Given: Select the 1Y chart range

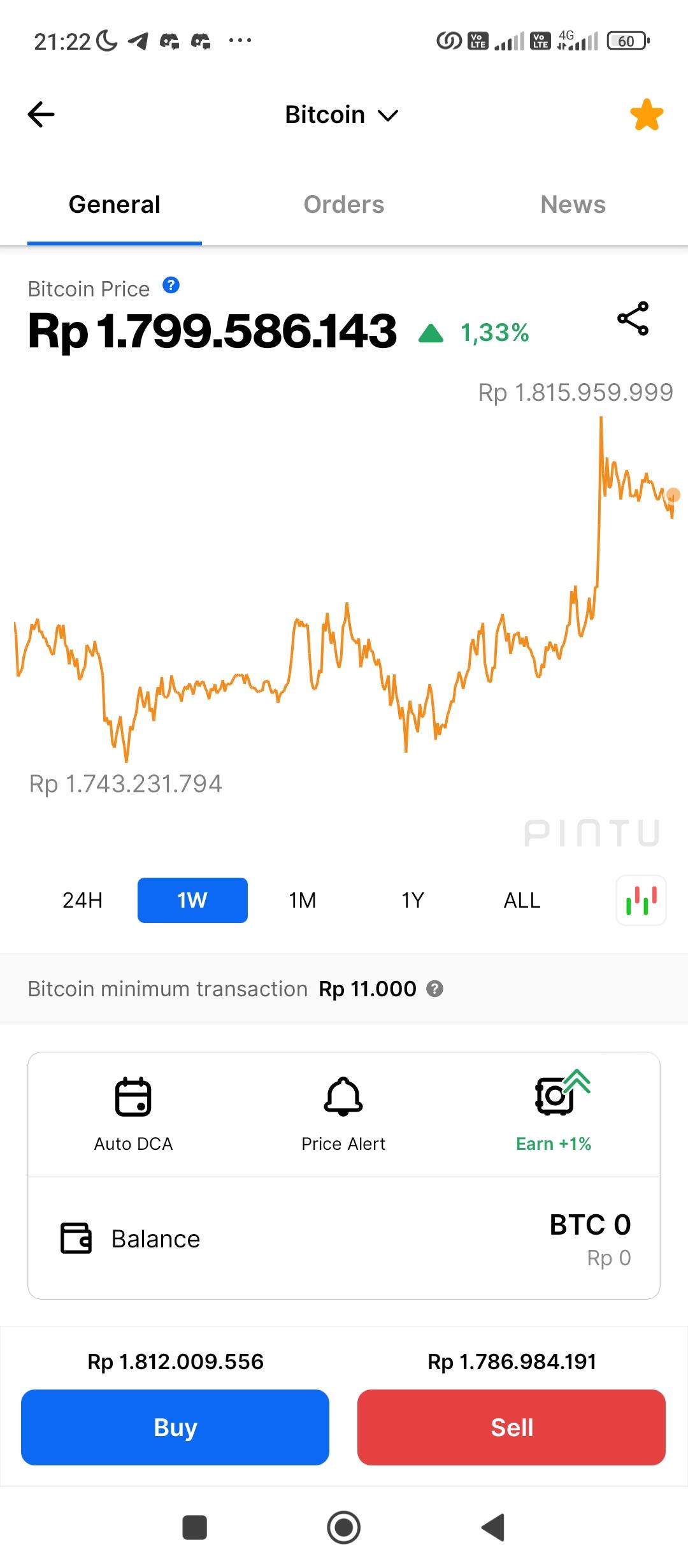Looking at the screenshot, I should 413,900.
